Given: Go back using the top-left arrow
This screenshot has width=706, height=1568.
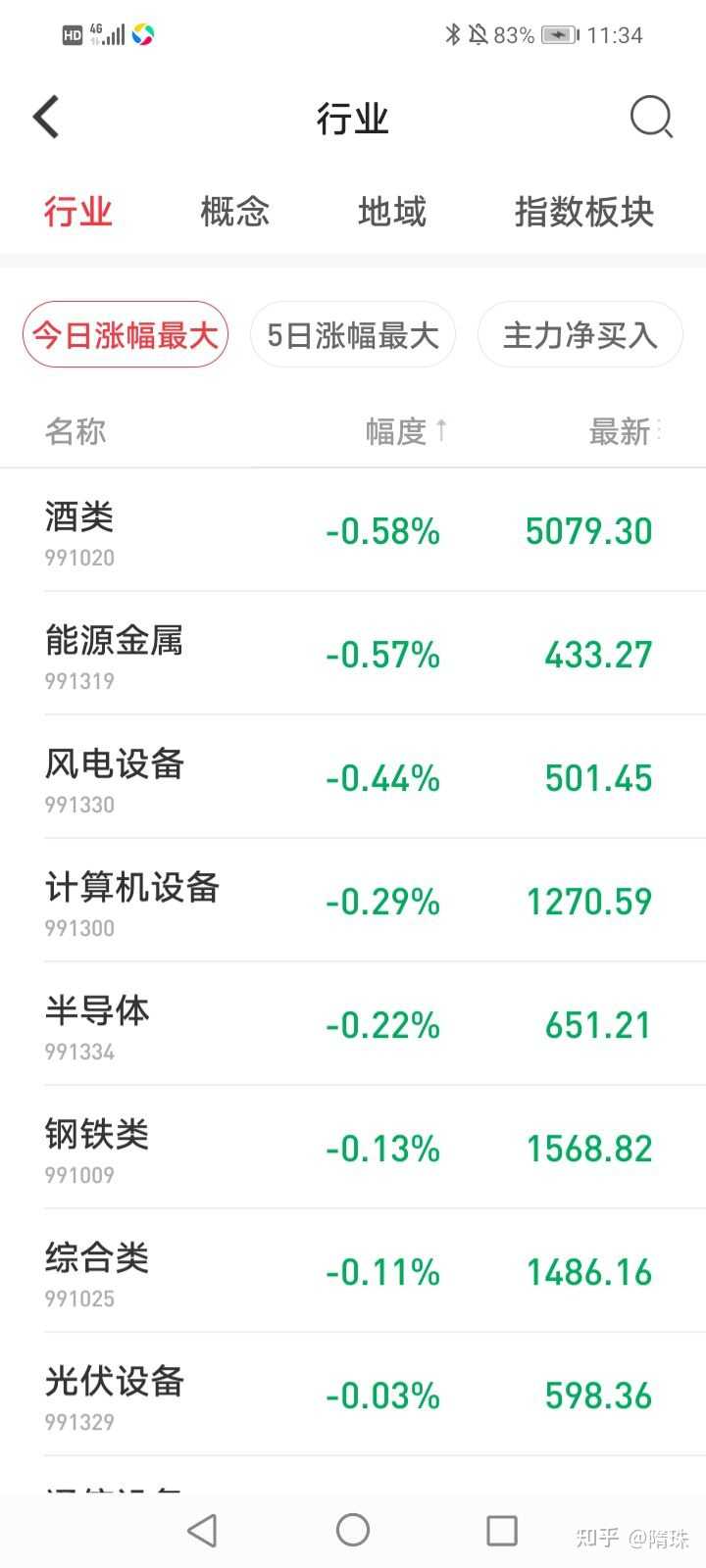Looking at the screenshot, I should [x=46, y=118].
